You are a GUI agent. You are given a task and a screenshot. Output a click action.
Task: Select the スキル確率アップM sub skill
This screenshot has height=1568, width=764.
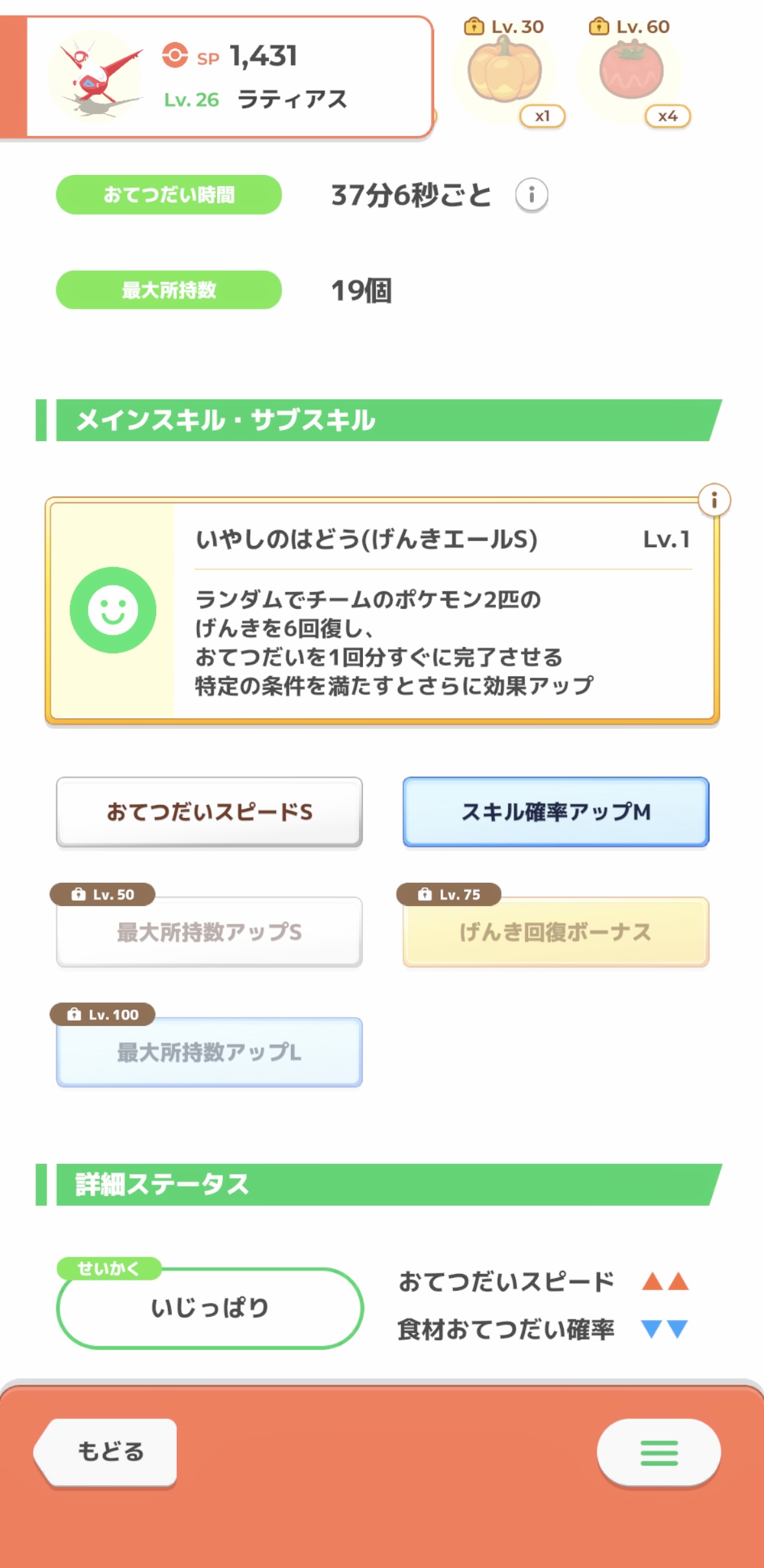point(555,812)
